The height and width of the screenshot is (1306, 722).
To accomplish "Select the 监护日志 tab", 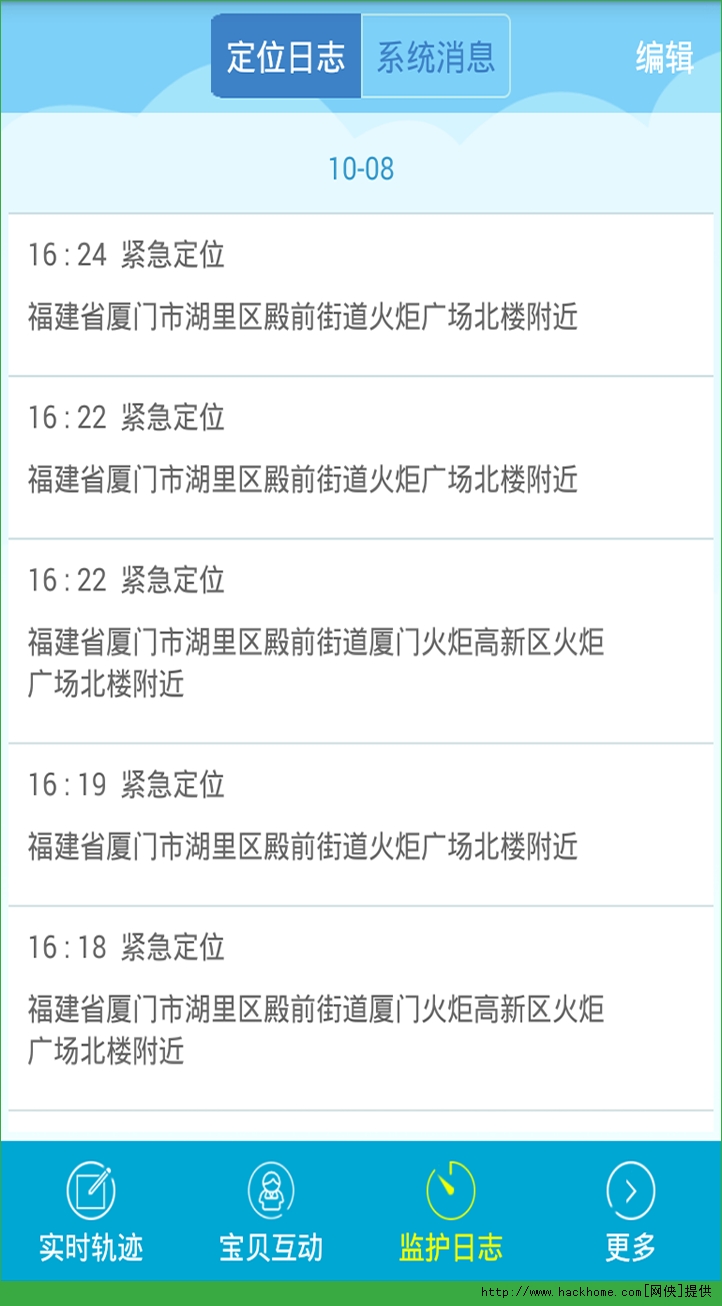I will pyautogui.click(x=451, y=1212).
